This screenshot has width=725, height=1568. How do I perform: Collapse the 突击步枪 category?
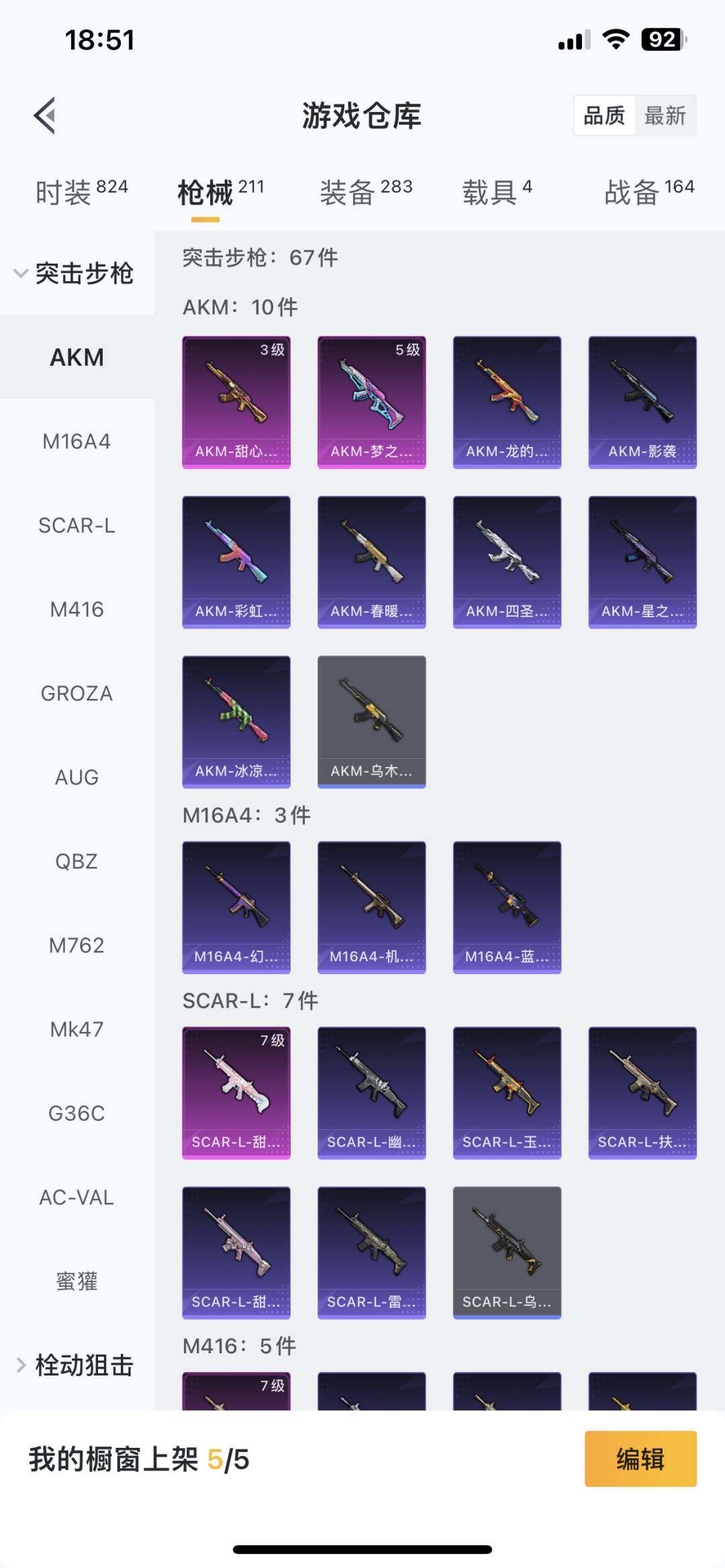[75, 273]
